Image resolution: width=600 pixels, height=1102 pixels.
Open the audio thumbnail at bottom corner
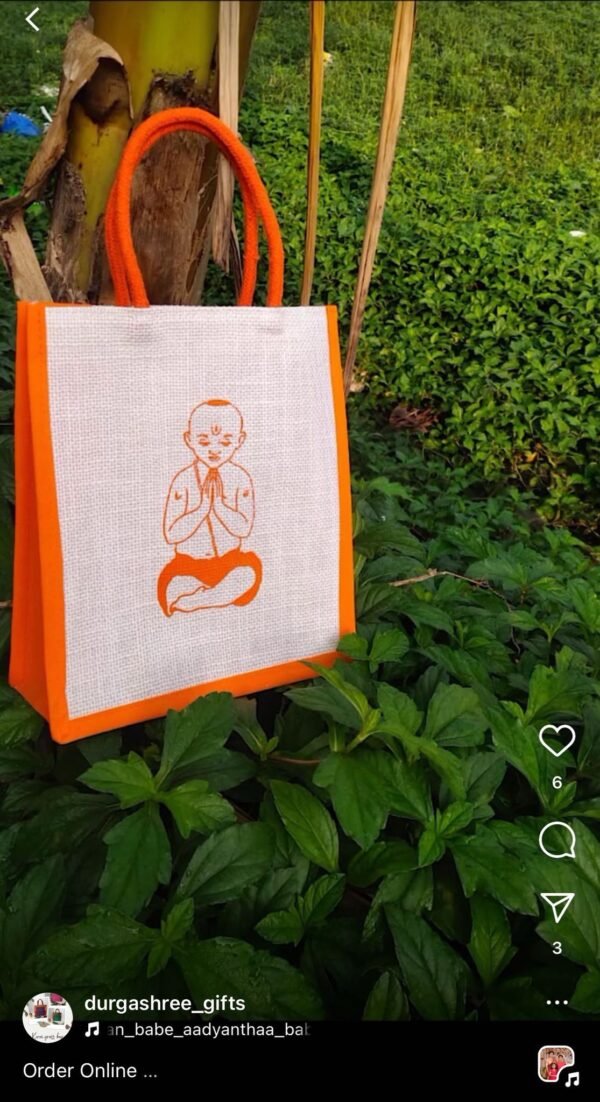click(556, 1064)
